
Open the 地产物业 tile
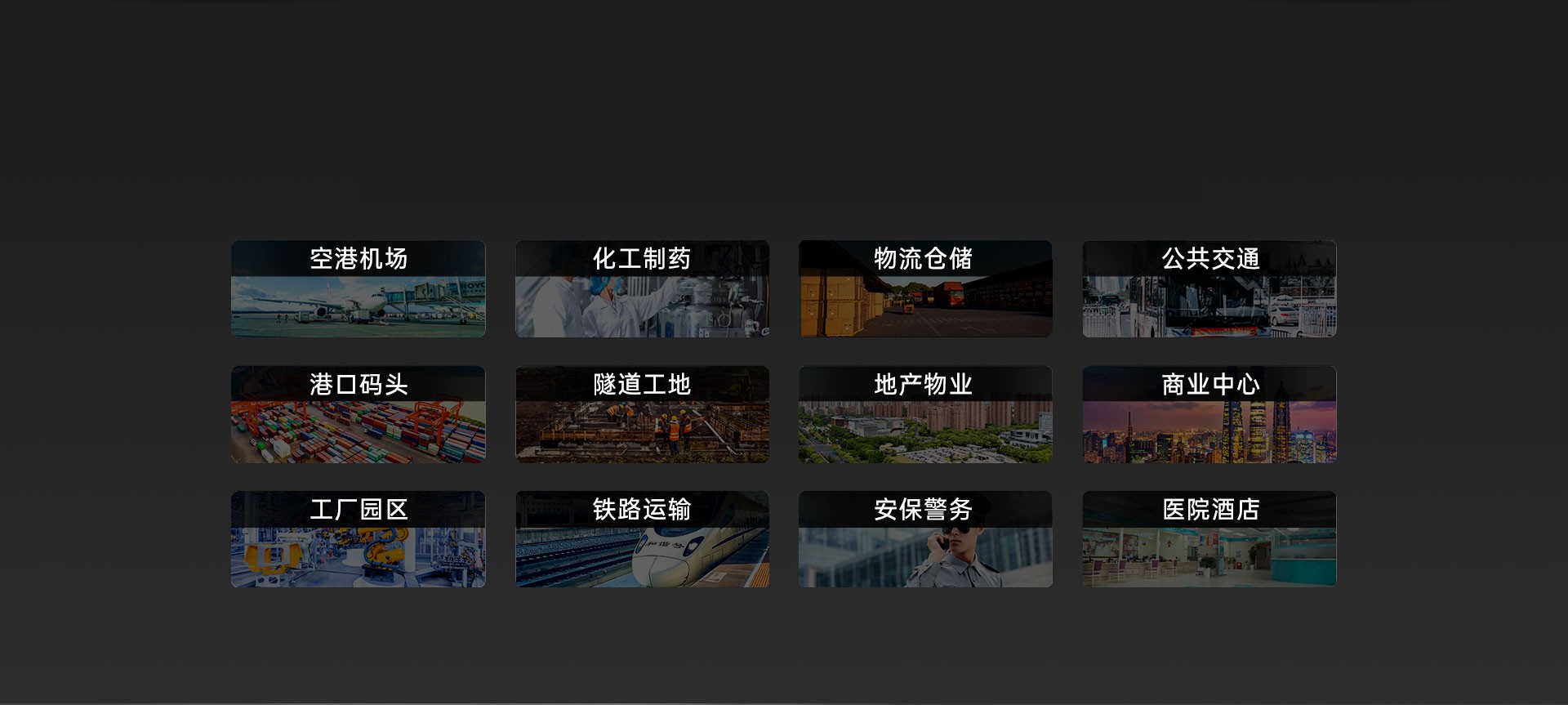[x=925, y=414]
